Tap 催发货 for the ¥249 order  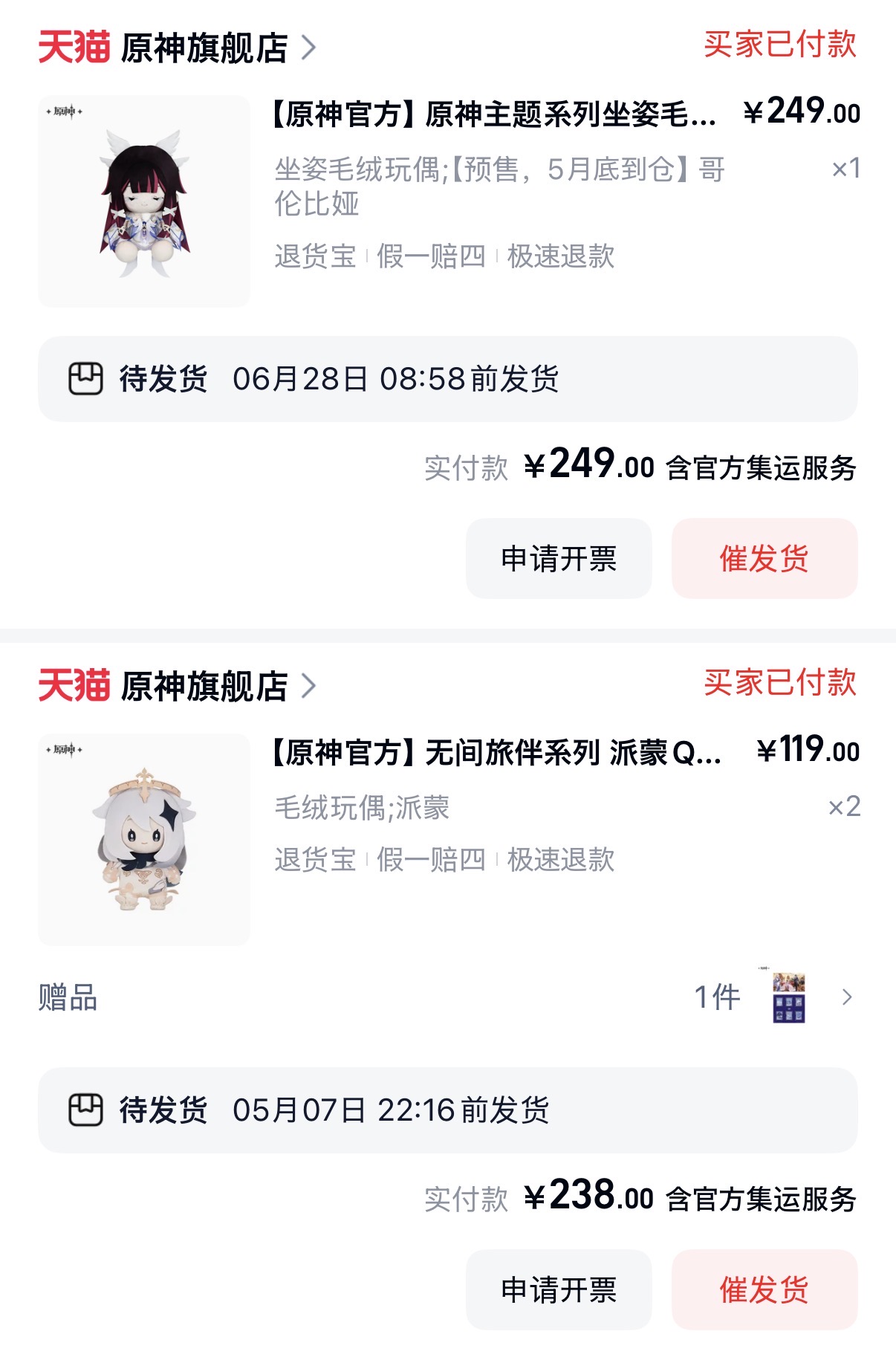pyautogui.click(x=764, y=558)
